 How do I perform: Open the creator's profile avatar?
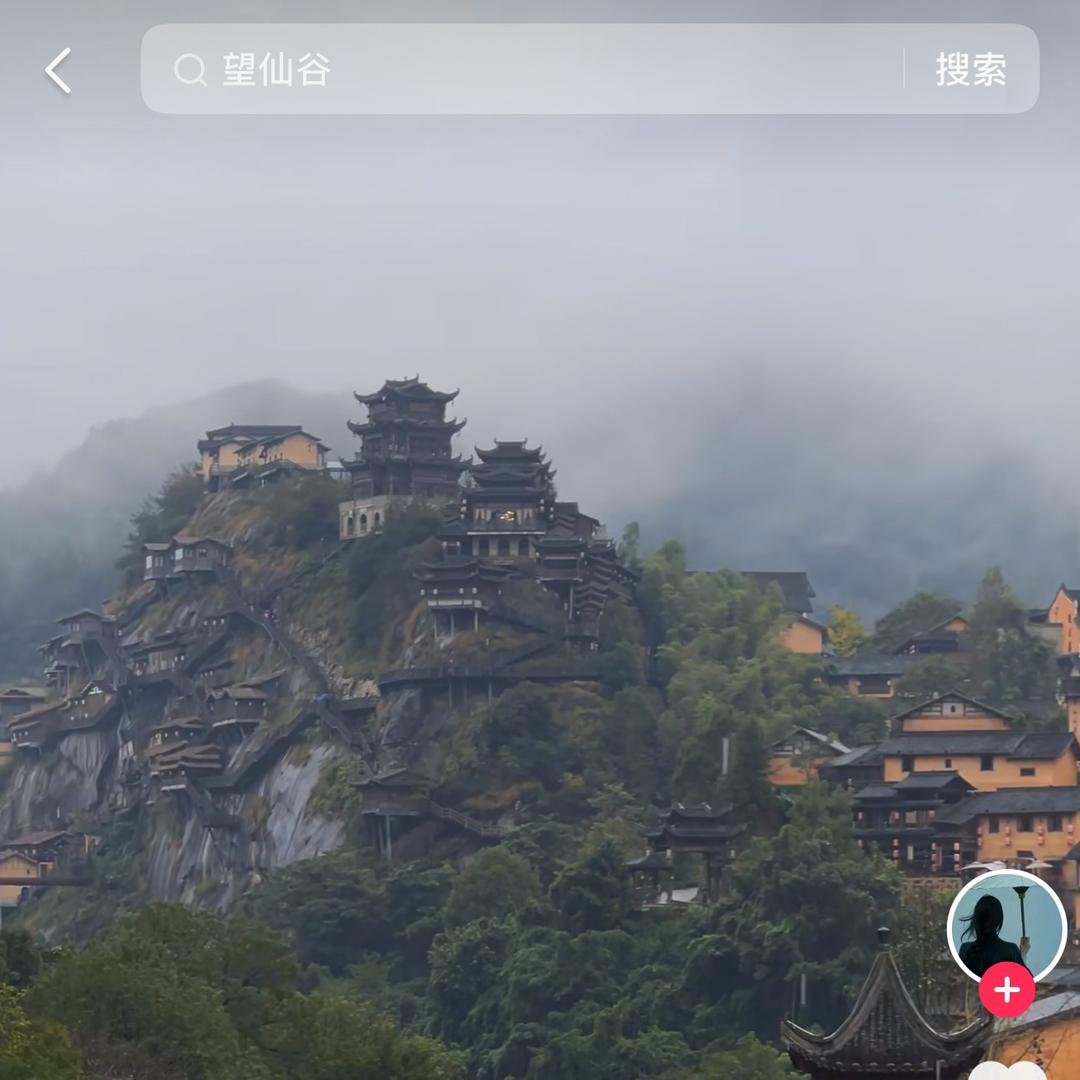coord(1006,927)
